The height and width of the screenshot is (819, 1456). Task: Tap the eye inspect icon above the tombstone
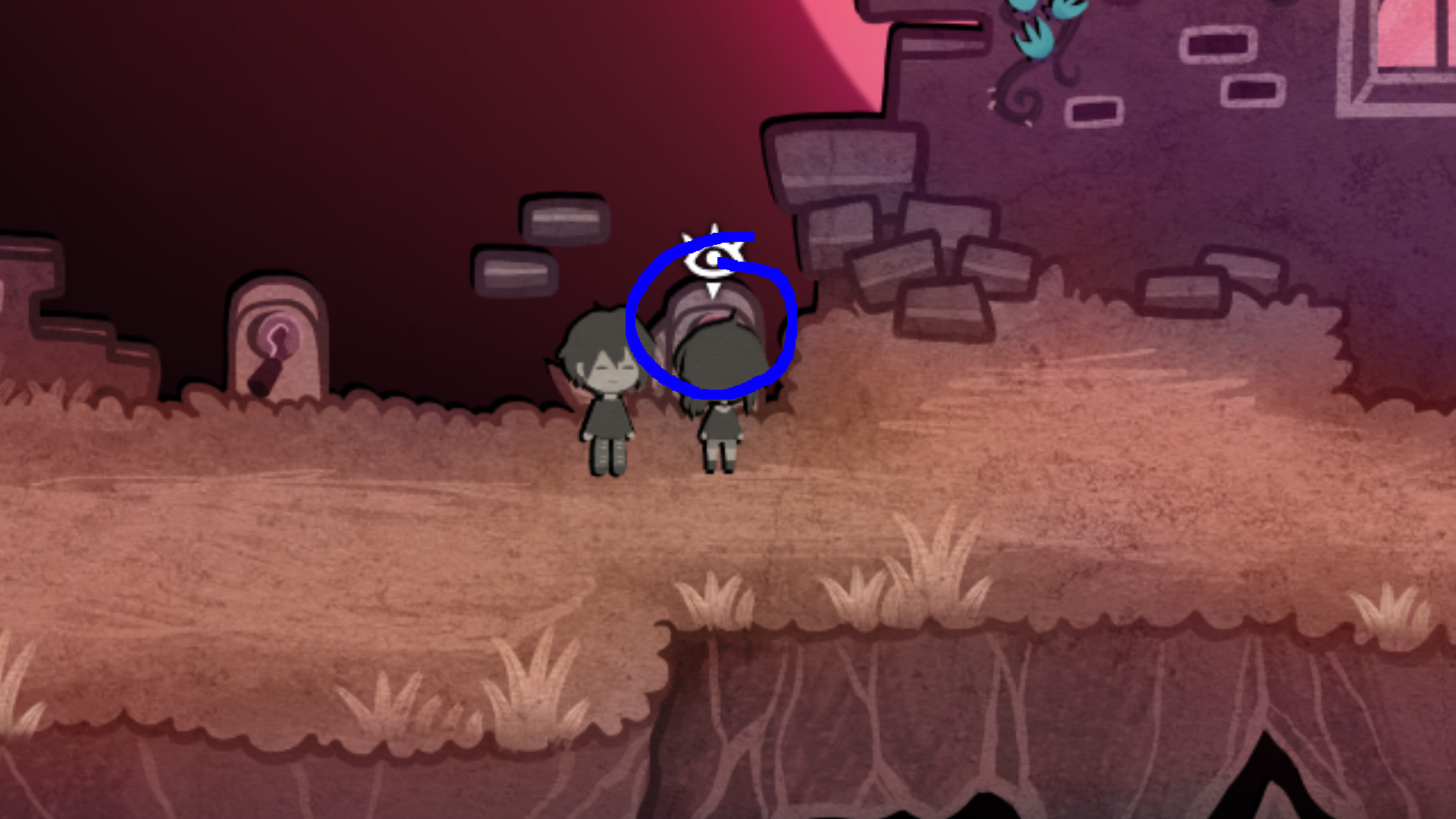coord(711,260)
